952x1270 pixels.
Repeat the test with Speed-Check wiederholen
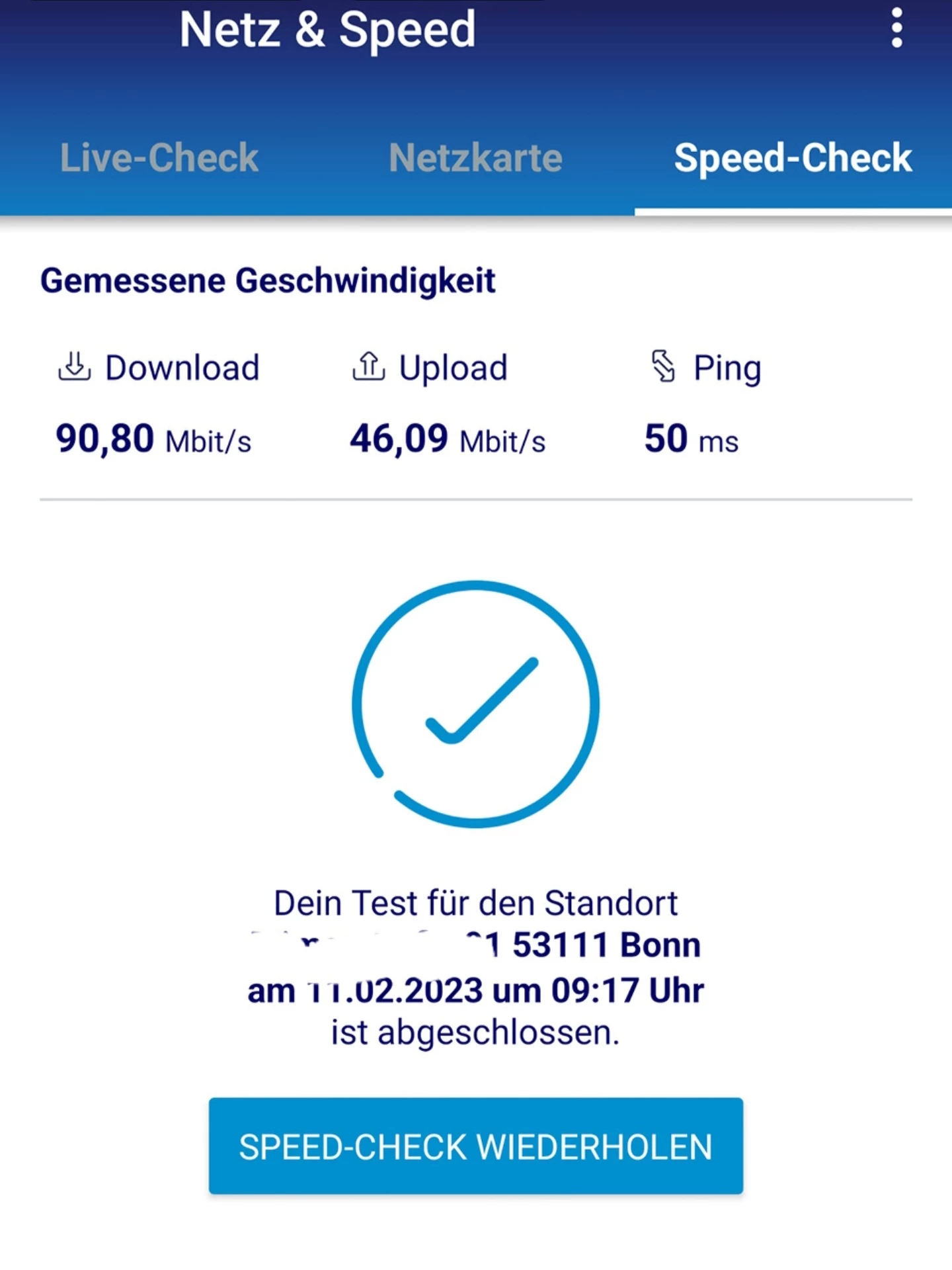click(x=475, y=1146)
